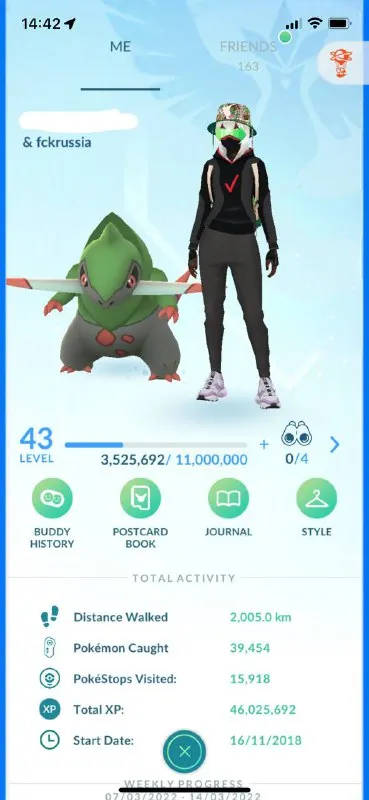Tap the plus next to XP bar
Screen dimensions: 369x800
click(264, 444)
